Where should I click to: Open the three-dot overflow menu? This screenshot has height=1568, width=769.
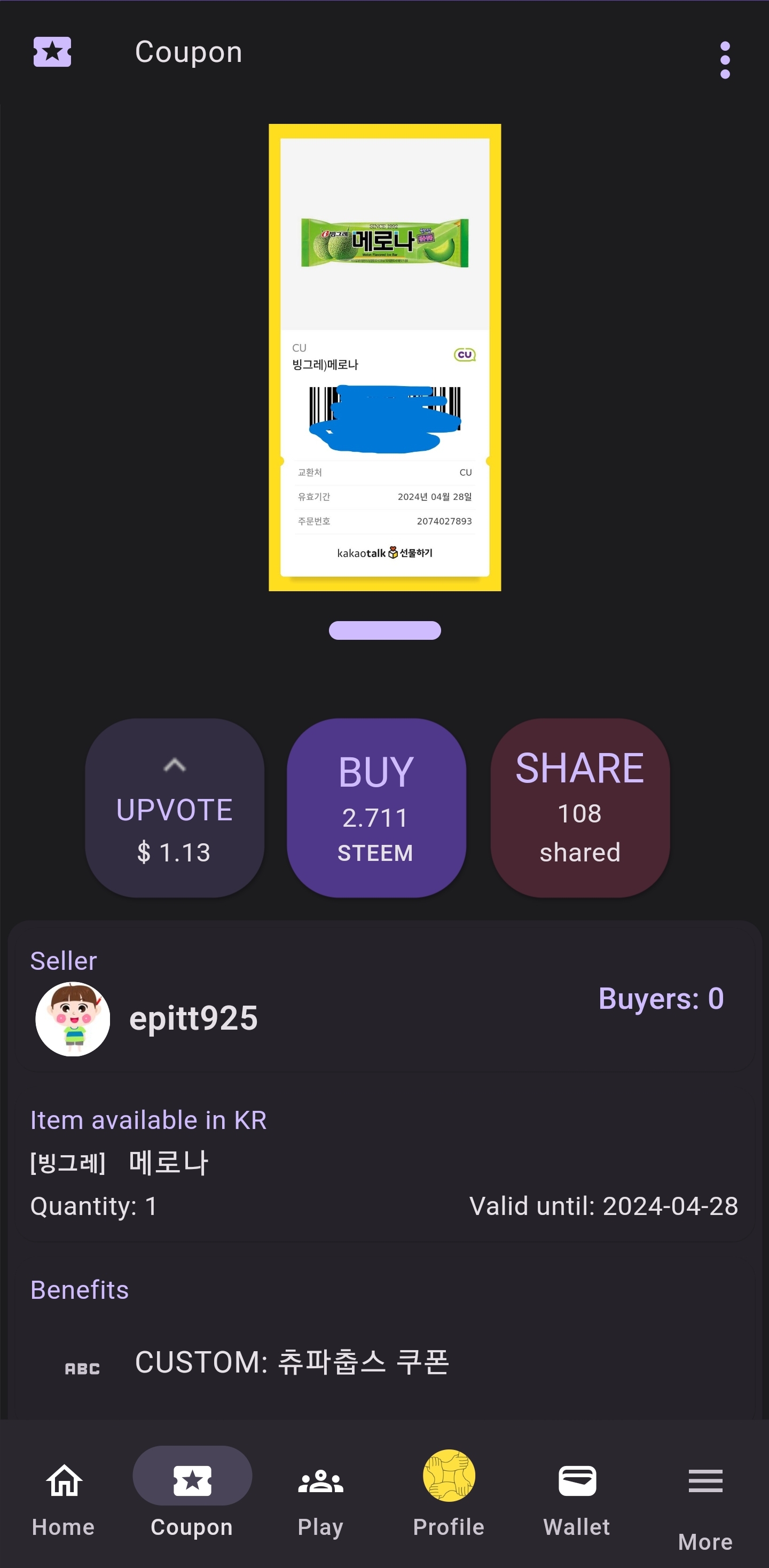coord(725,60)
